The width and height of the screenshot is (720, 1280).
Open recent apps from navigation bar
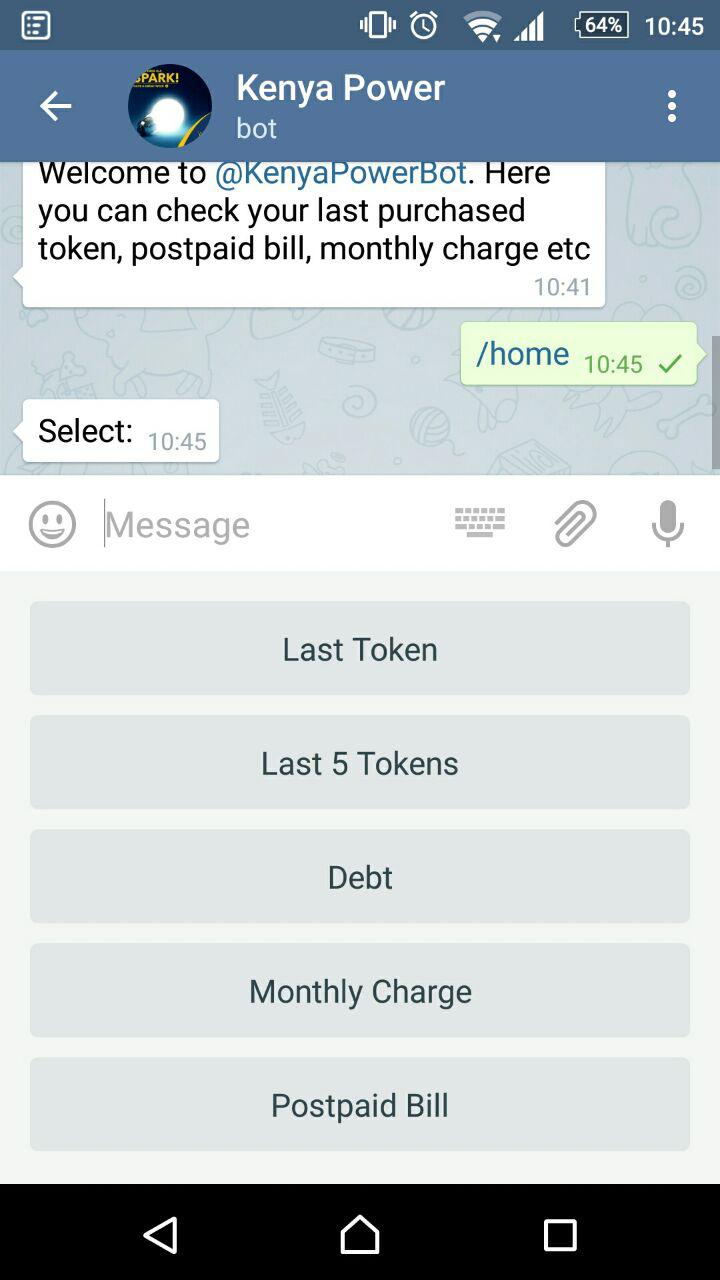coord(560,1235)
